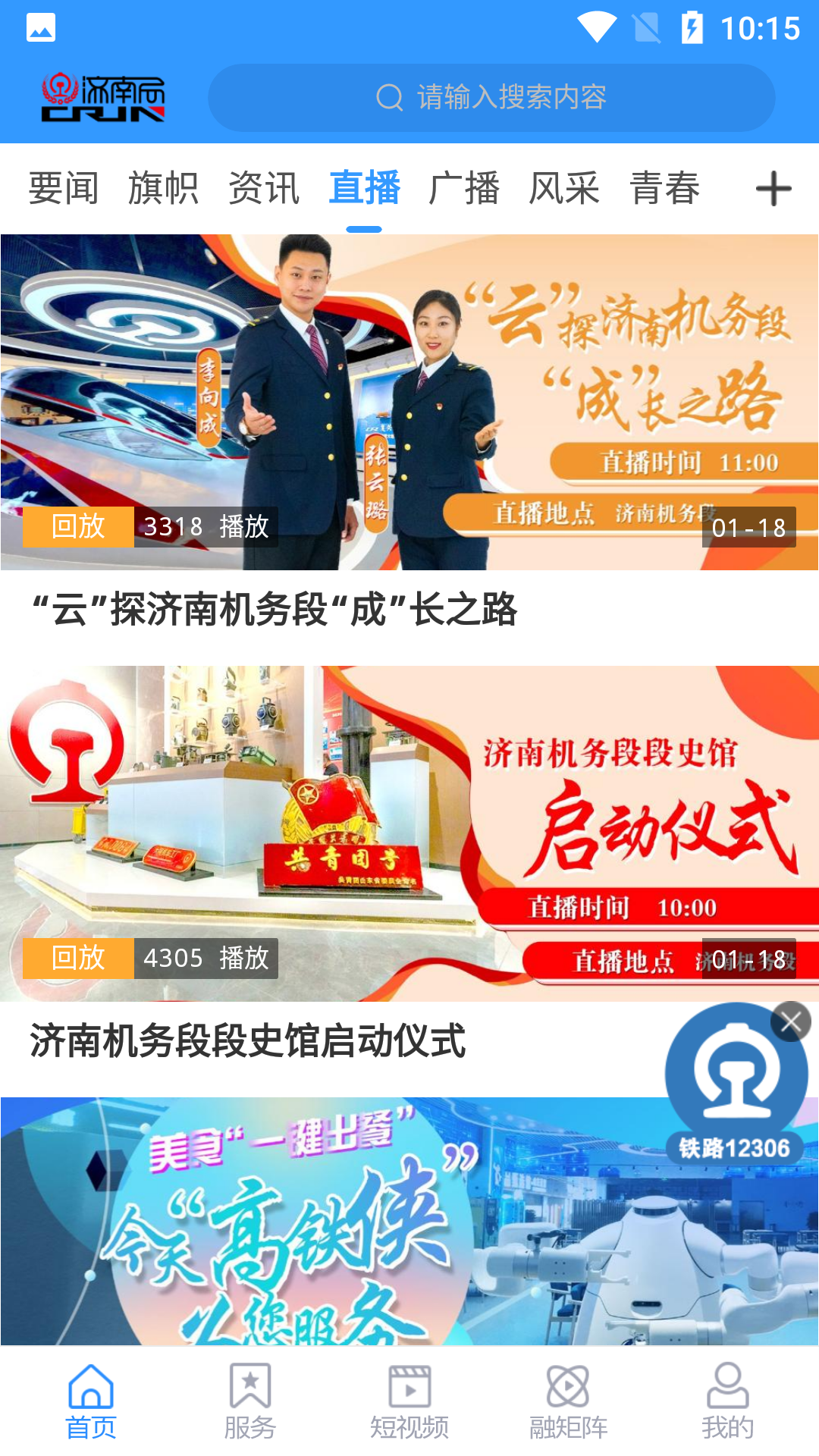Viewport: 819px width, 1456px height.
Task: Tap the search magnifier icon
Action: [x=390, y=96]
